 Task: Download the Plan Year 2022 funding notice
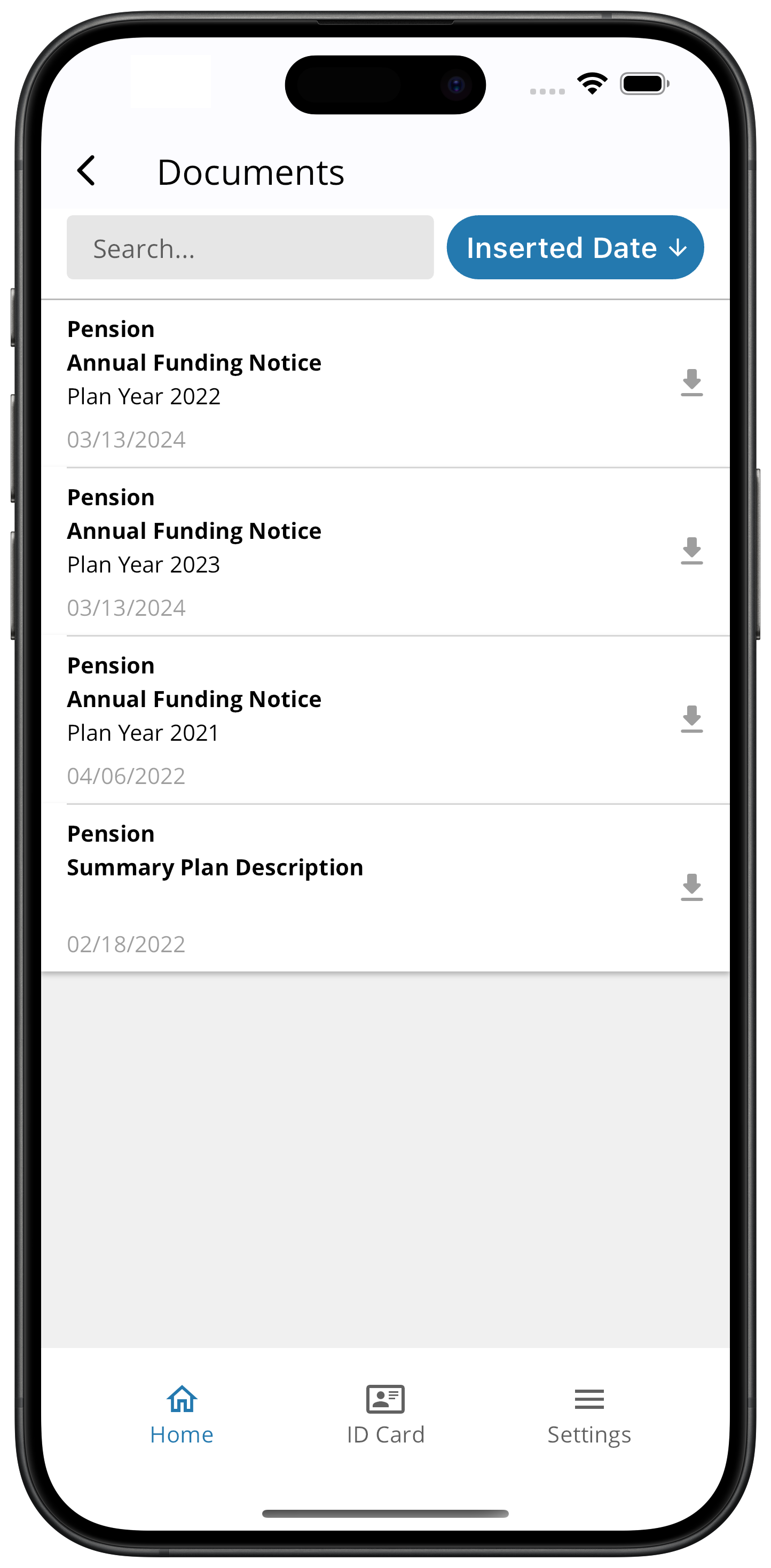[691, 383]
